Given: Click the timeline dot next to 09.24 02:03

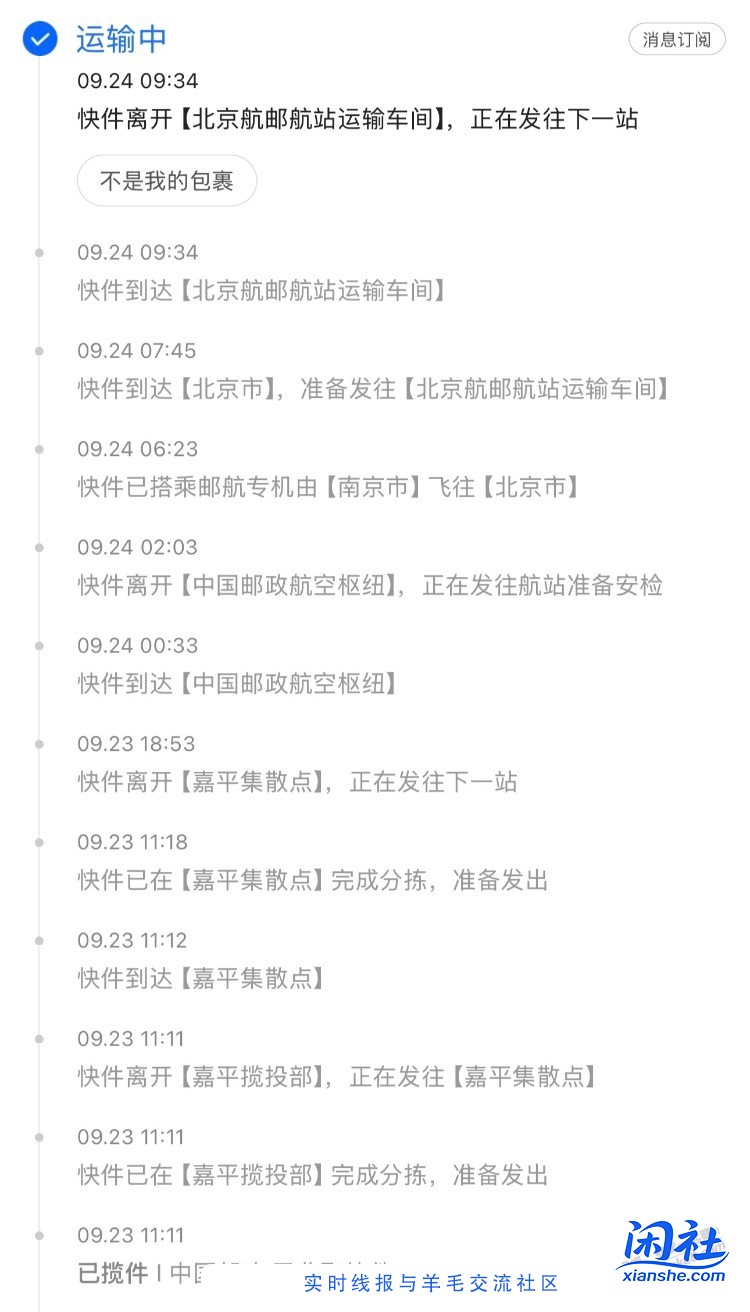Looking at the screenshot, I should coord(40,547).
